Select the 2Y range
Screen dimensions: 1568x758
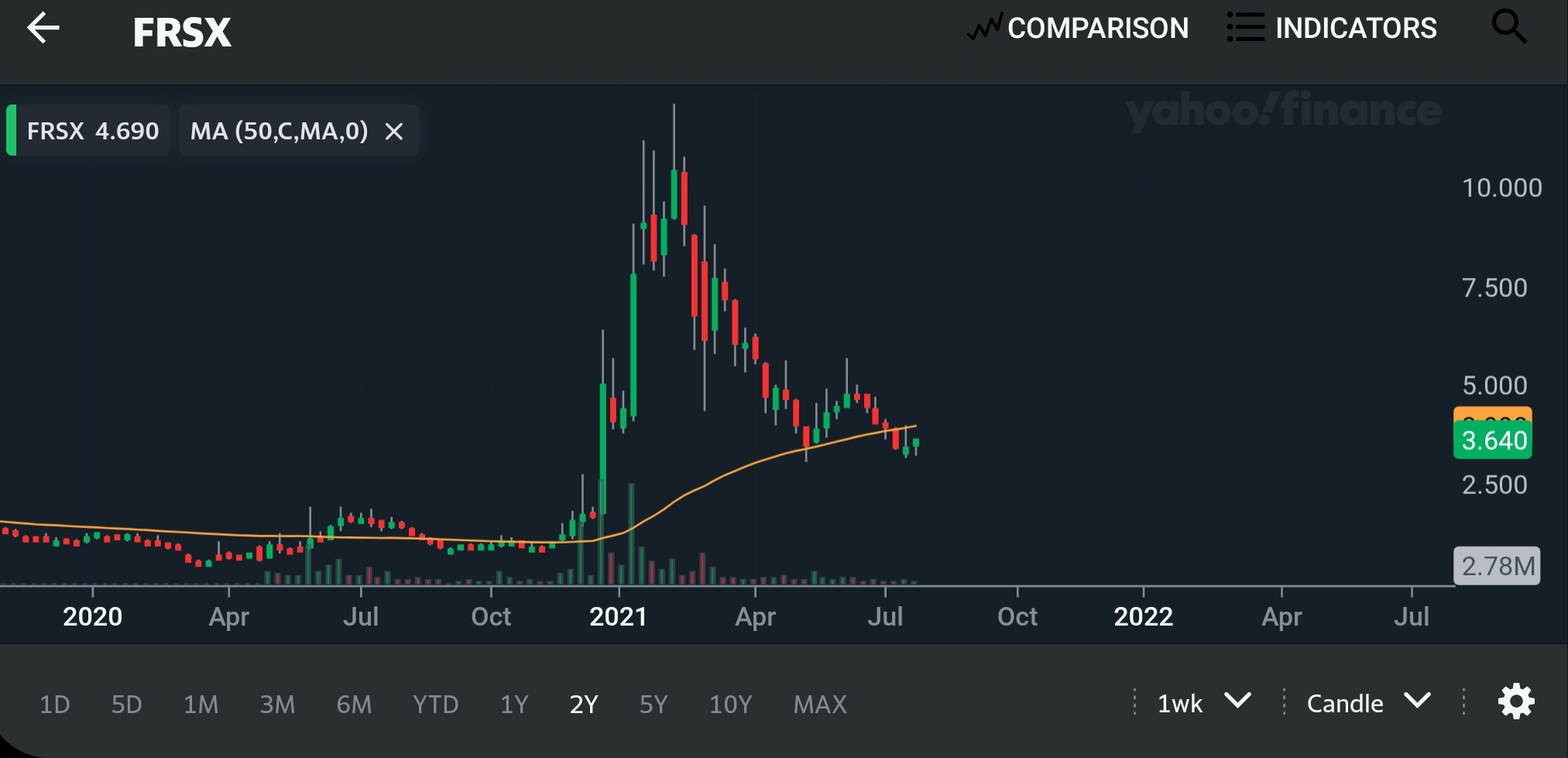(583, 704)
